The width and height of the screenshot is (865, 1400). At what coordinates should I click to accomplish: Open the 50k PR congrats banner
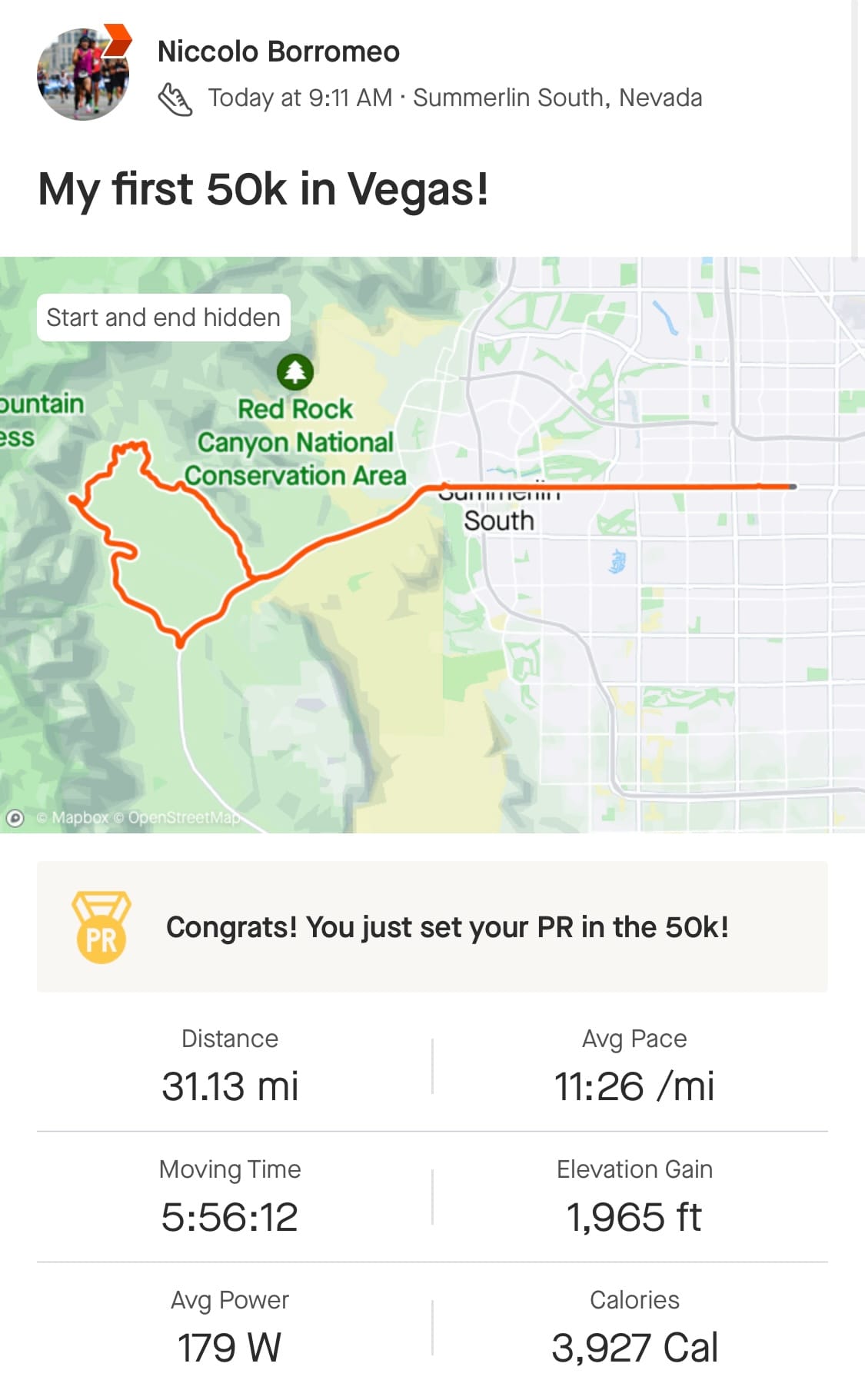(x=432, y=926)
